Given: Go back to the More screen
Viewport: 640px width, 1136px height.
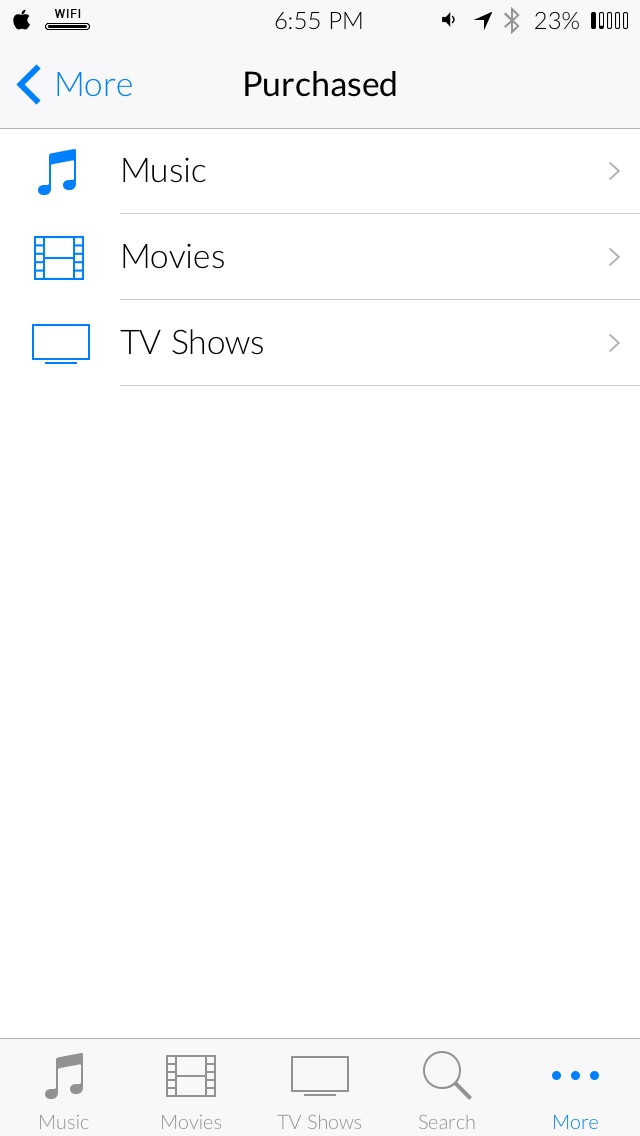Looking at the screenshot, I should pos(75,85).
